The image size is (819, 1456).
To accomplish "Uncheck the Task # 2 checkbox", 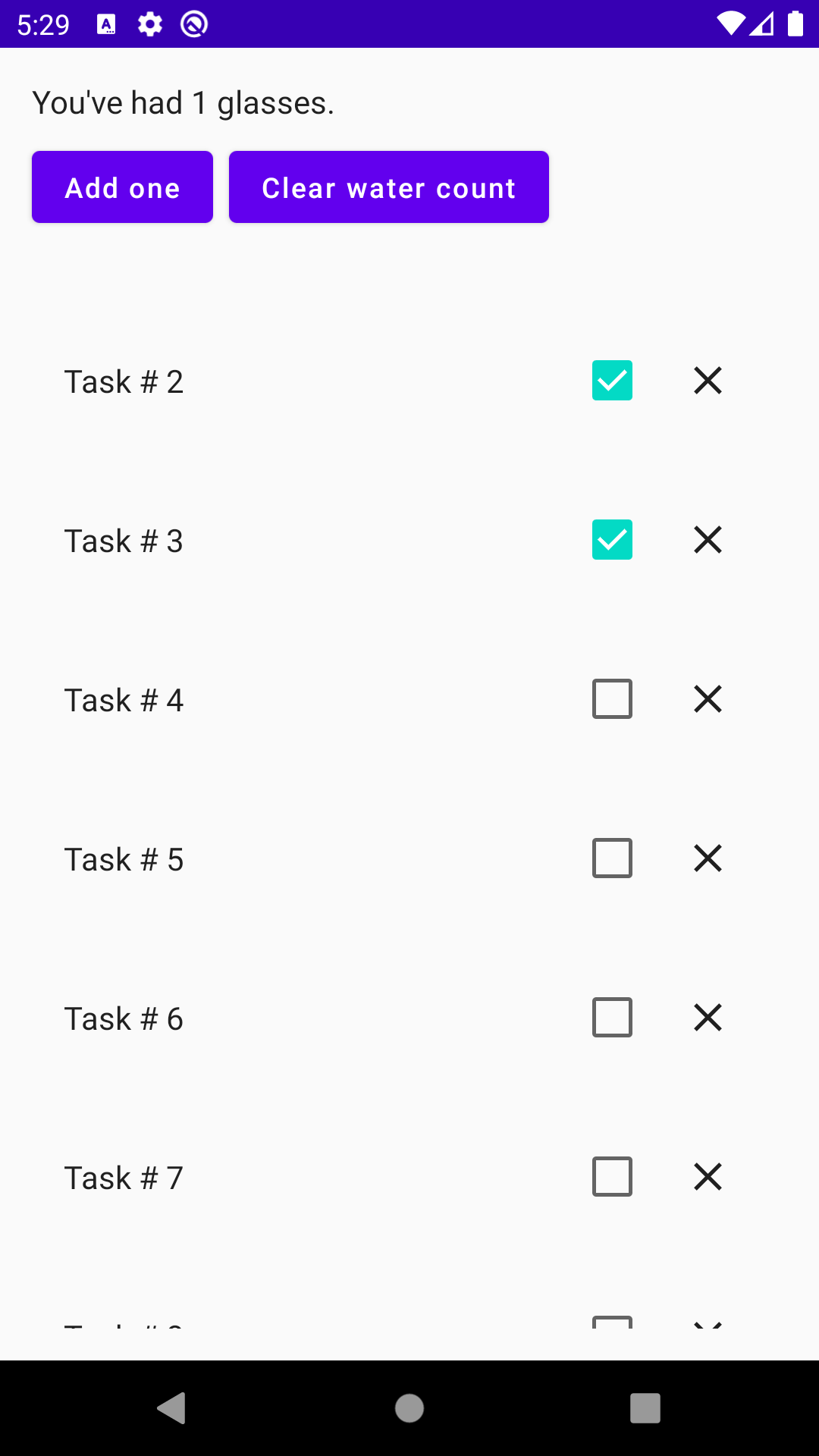I will [612, 381].
